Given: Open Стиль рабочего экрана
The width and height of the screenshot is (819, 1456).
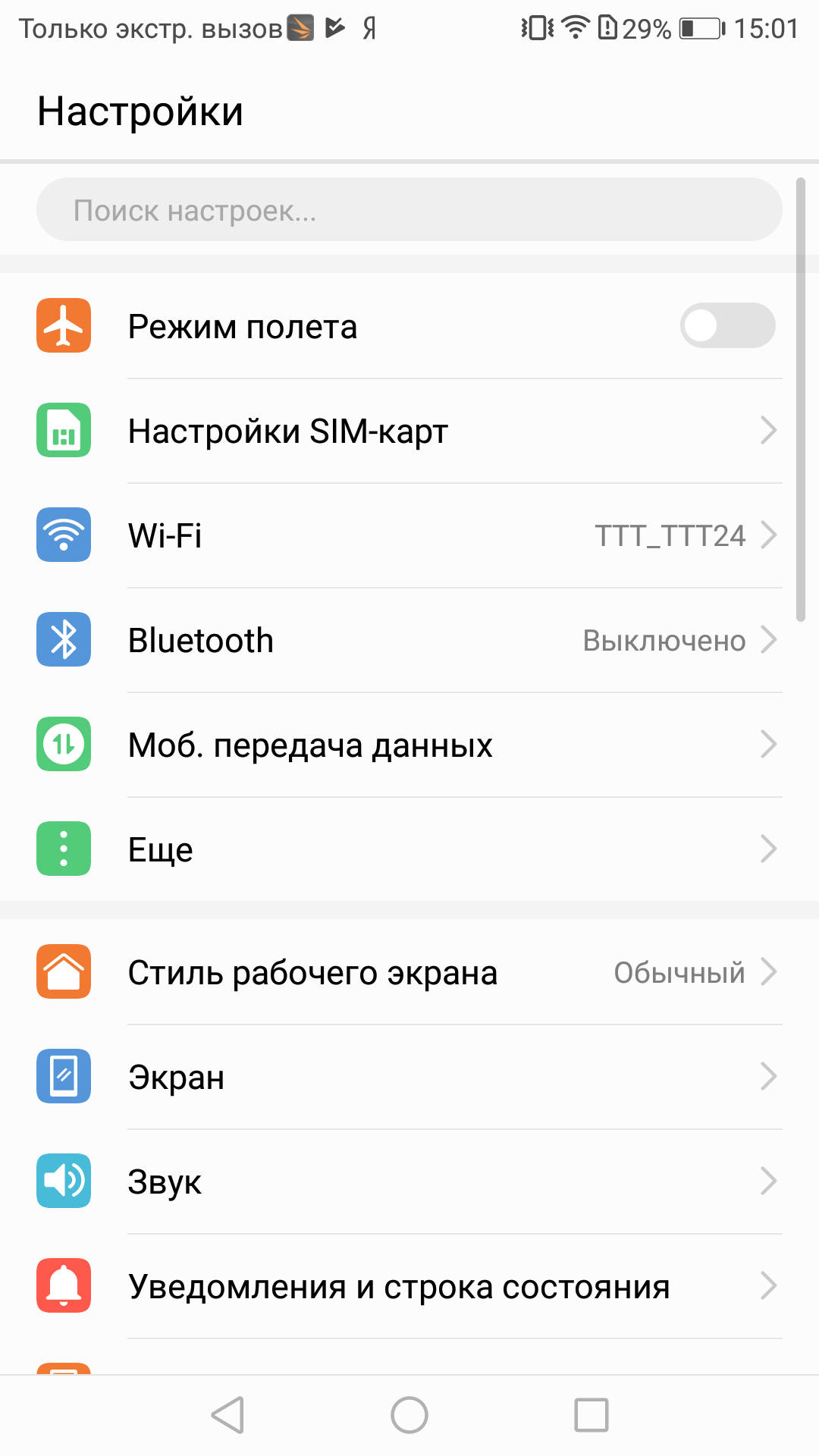Looking at the screenshot, I should coord(409,972).
